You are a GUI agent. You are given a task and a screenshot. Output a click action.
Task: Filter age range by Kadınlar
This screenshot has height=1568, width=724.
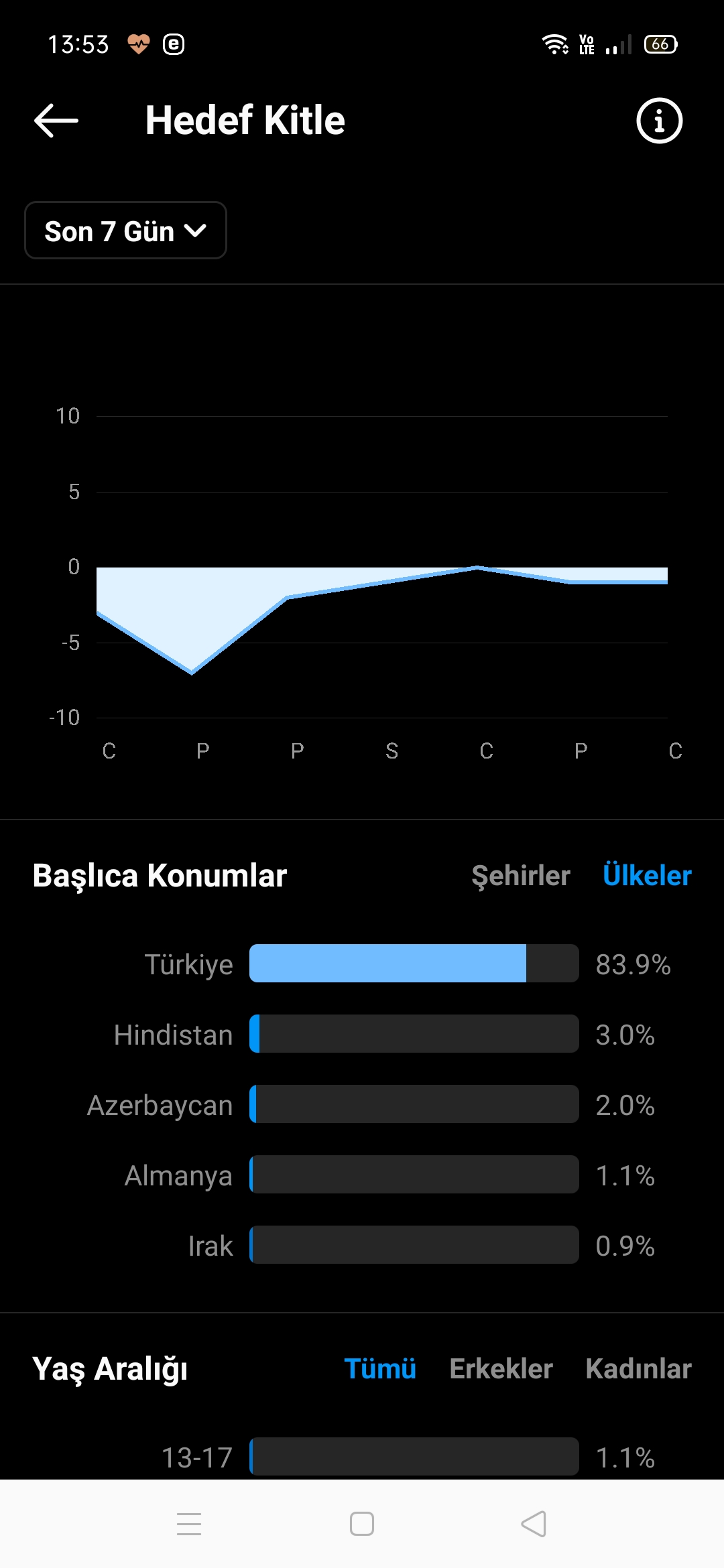638,1368
